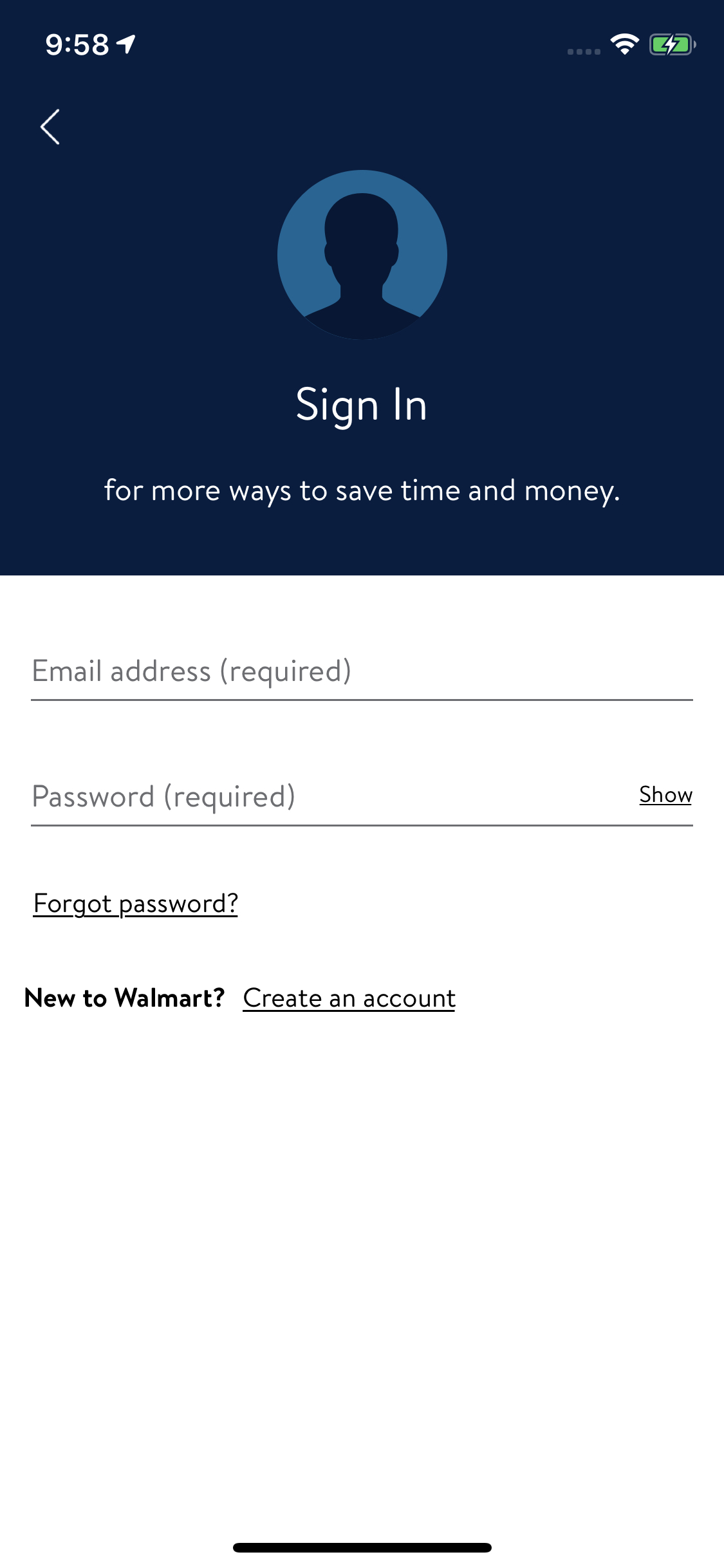Collapse the navigation with the left chevron
Screen dimensions: 724x1568
[x=51, y=126]
